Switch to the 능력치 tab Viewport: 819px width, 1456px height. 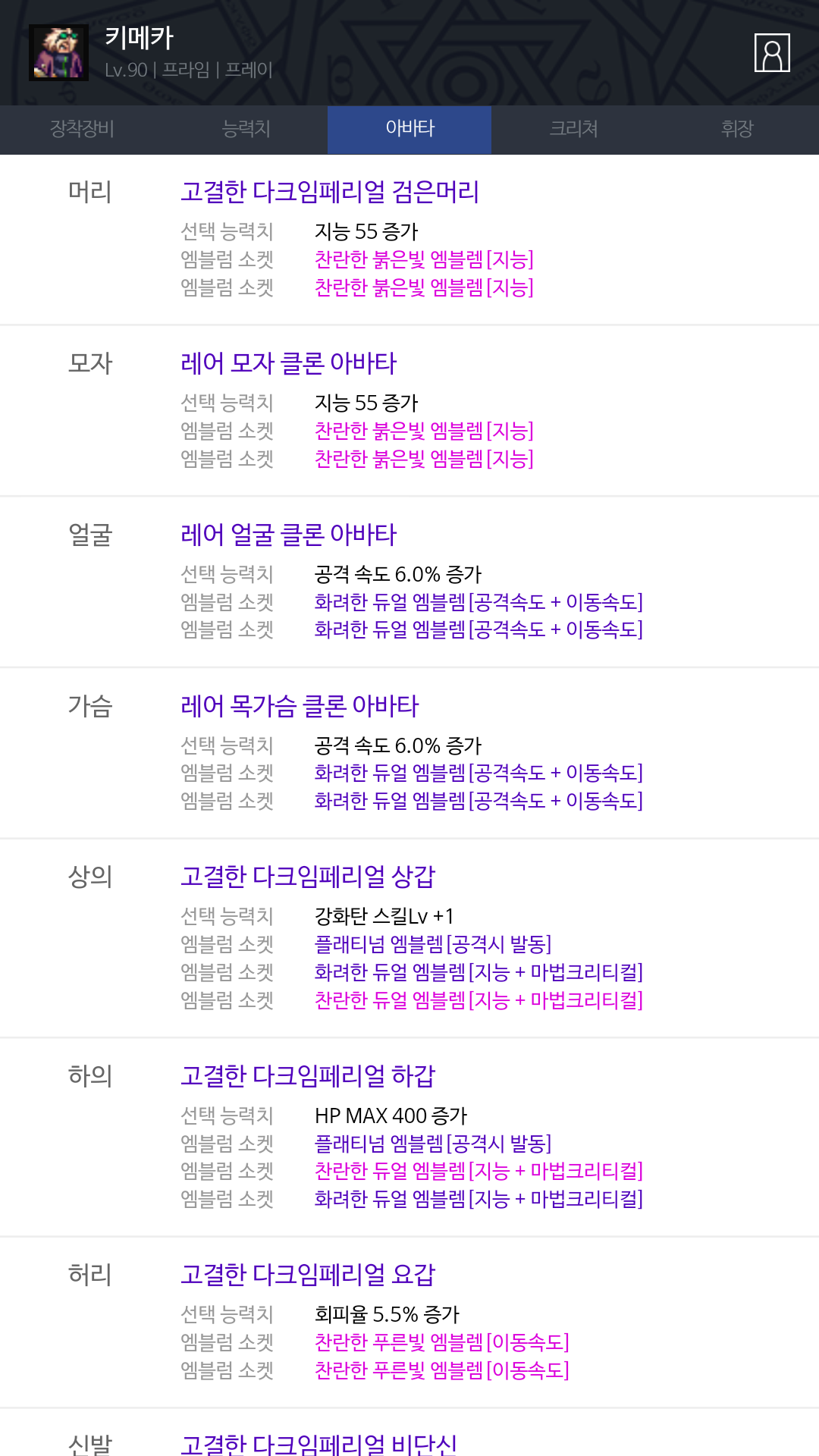[246, 129]
